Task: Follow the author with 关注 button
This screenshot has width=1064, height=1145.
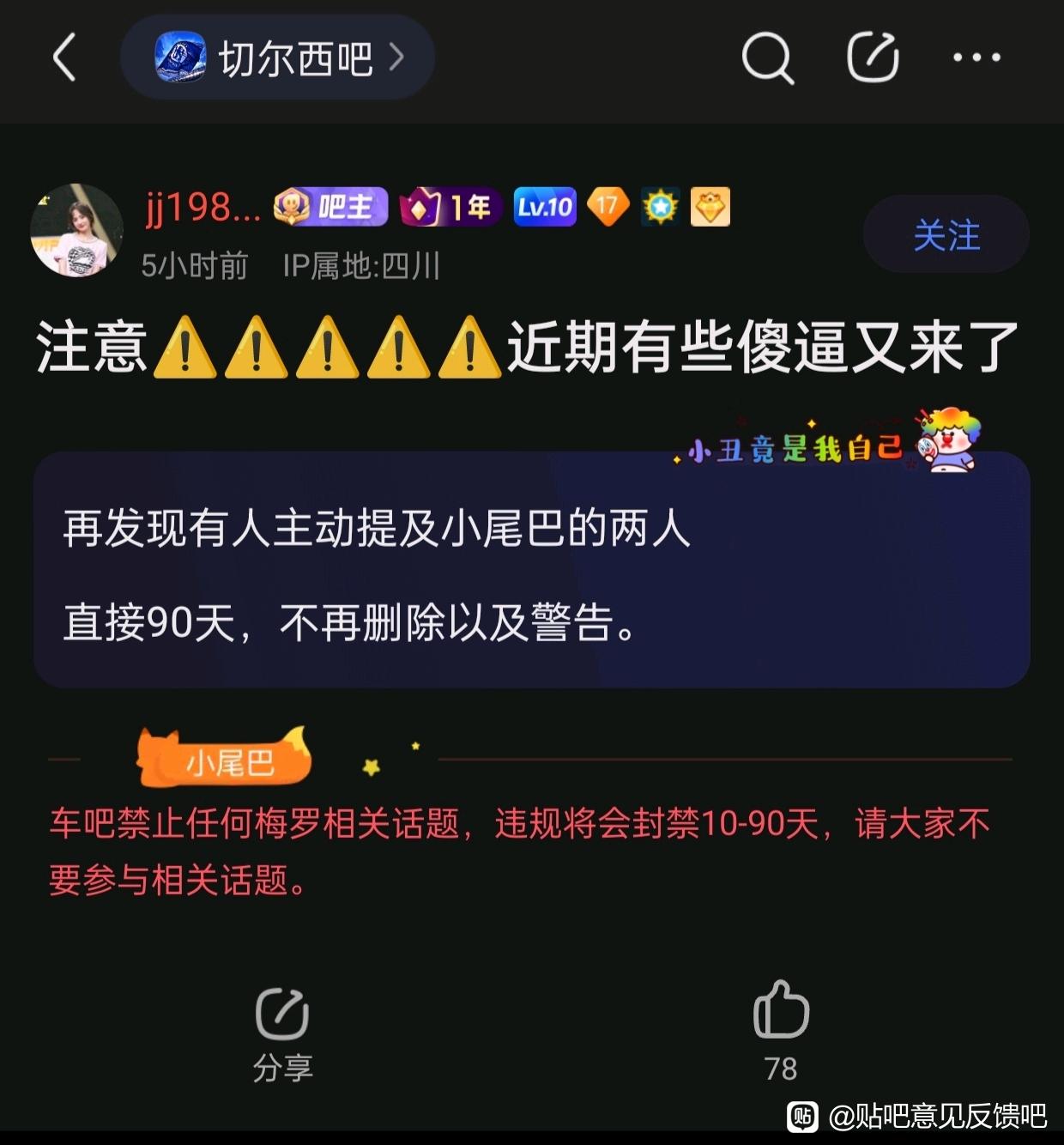Action: tap(946, 234)
